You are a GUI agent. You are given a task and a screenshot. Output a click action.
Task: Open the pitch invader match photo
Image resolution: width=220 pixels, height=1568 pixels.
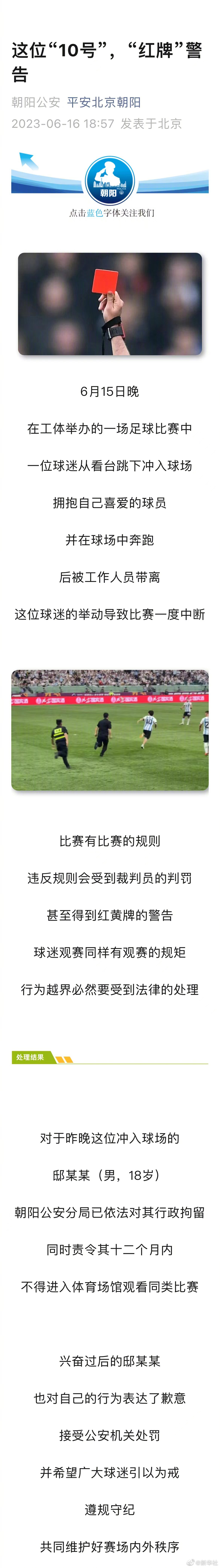tap(110, 730)
